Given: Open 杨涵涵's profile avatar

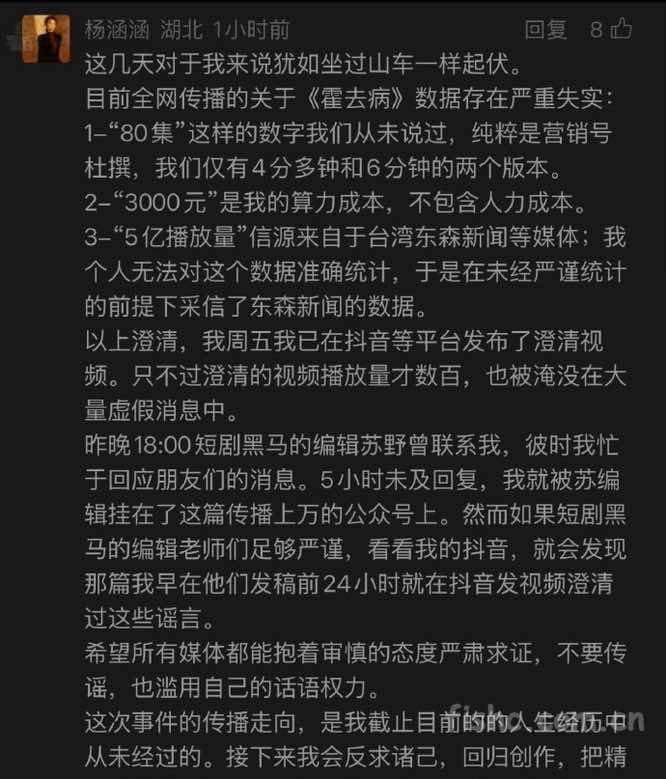Looking at the screenshot, I should pyautogui.click(x=46, y=38).
